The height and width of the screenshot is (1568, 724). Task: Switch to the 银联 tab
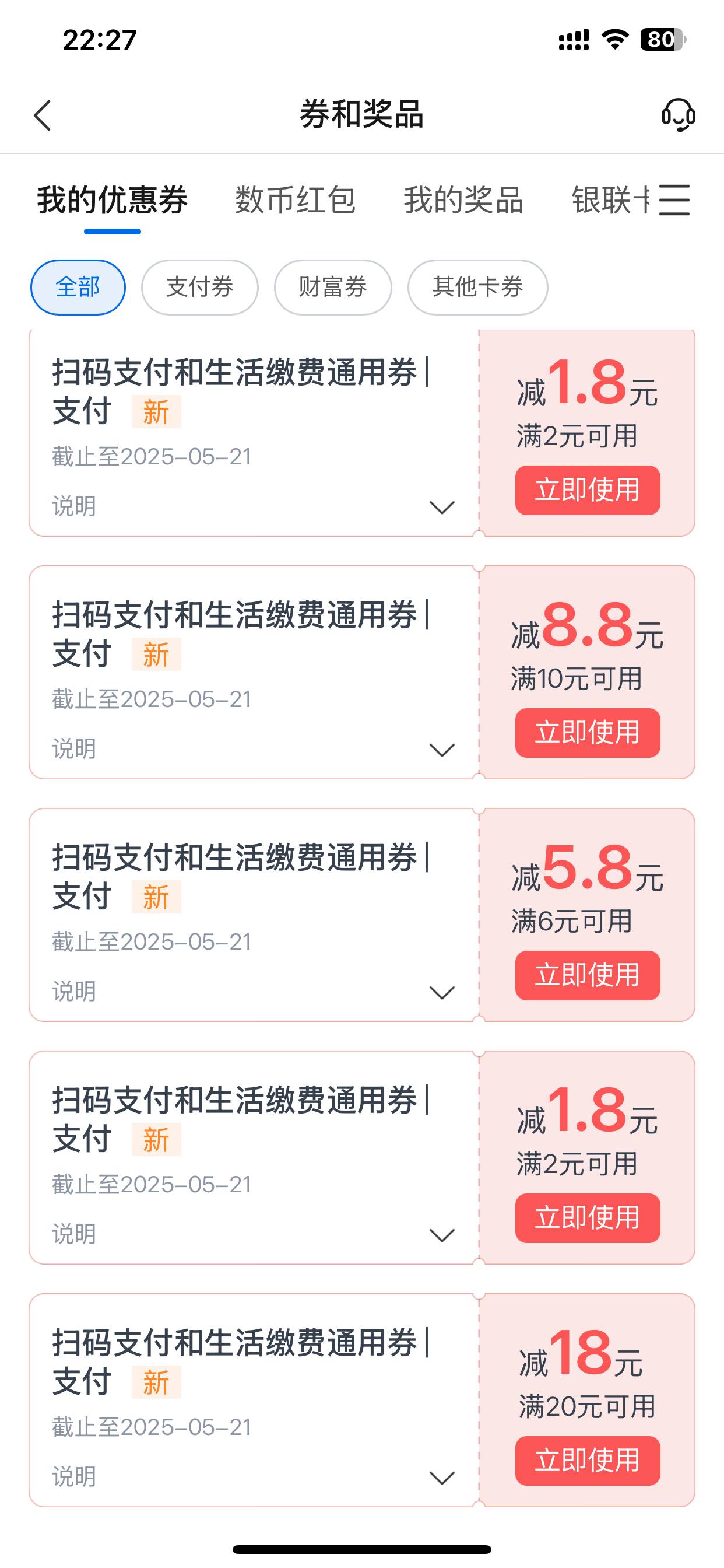pyautogui.click(x=611, y=200)
